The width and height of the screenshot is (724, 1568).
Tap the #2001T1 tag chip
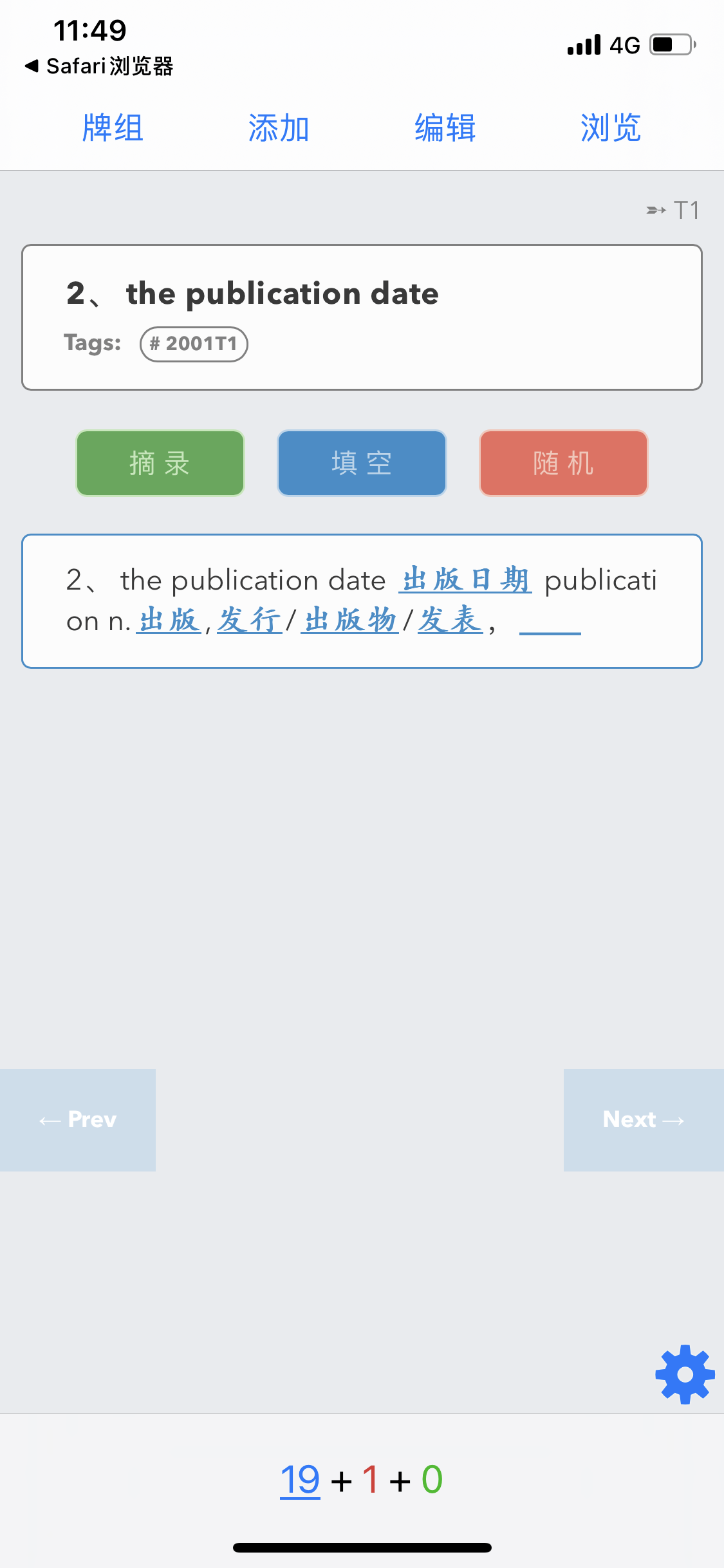tap(194, 344)
